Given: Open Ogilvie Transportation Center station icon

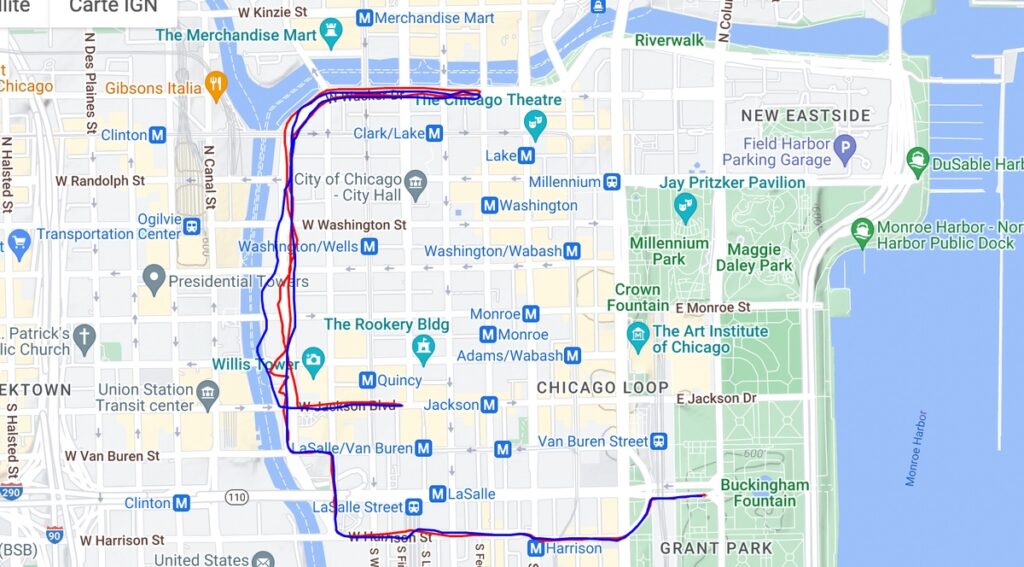Looking at the screenshot, I should click(x=190, y=226).
